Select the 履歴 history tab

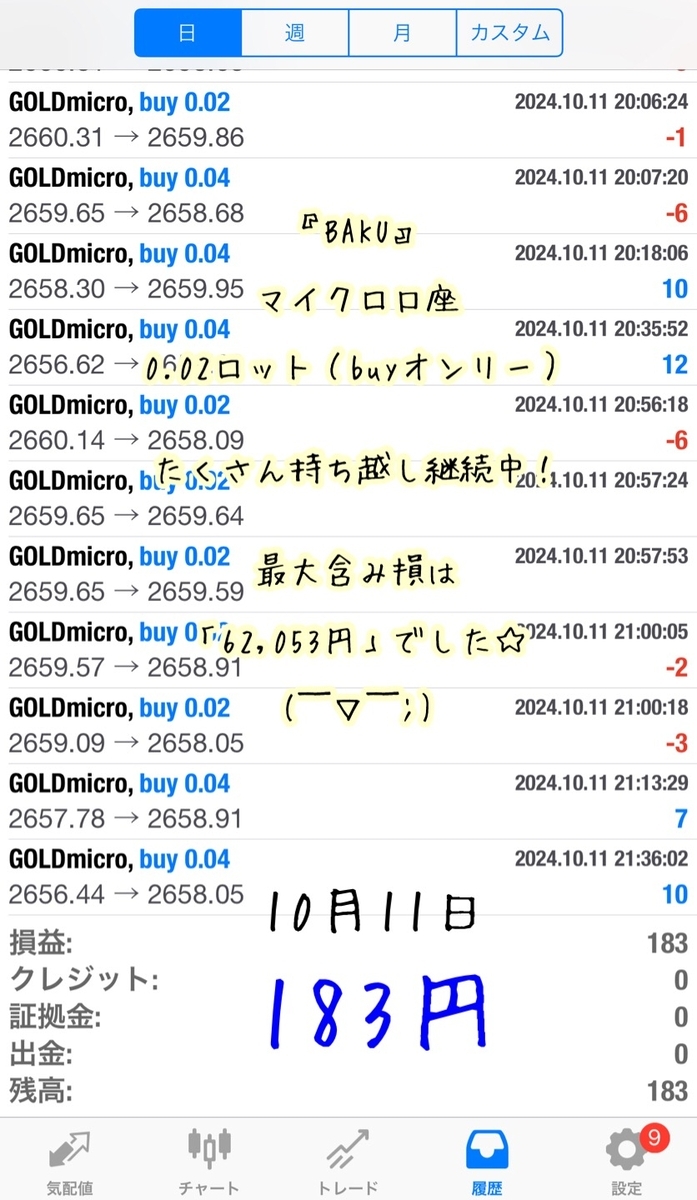pos(488,1160)
